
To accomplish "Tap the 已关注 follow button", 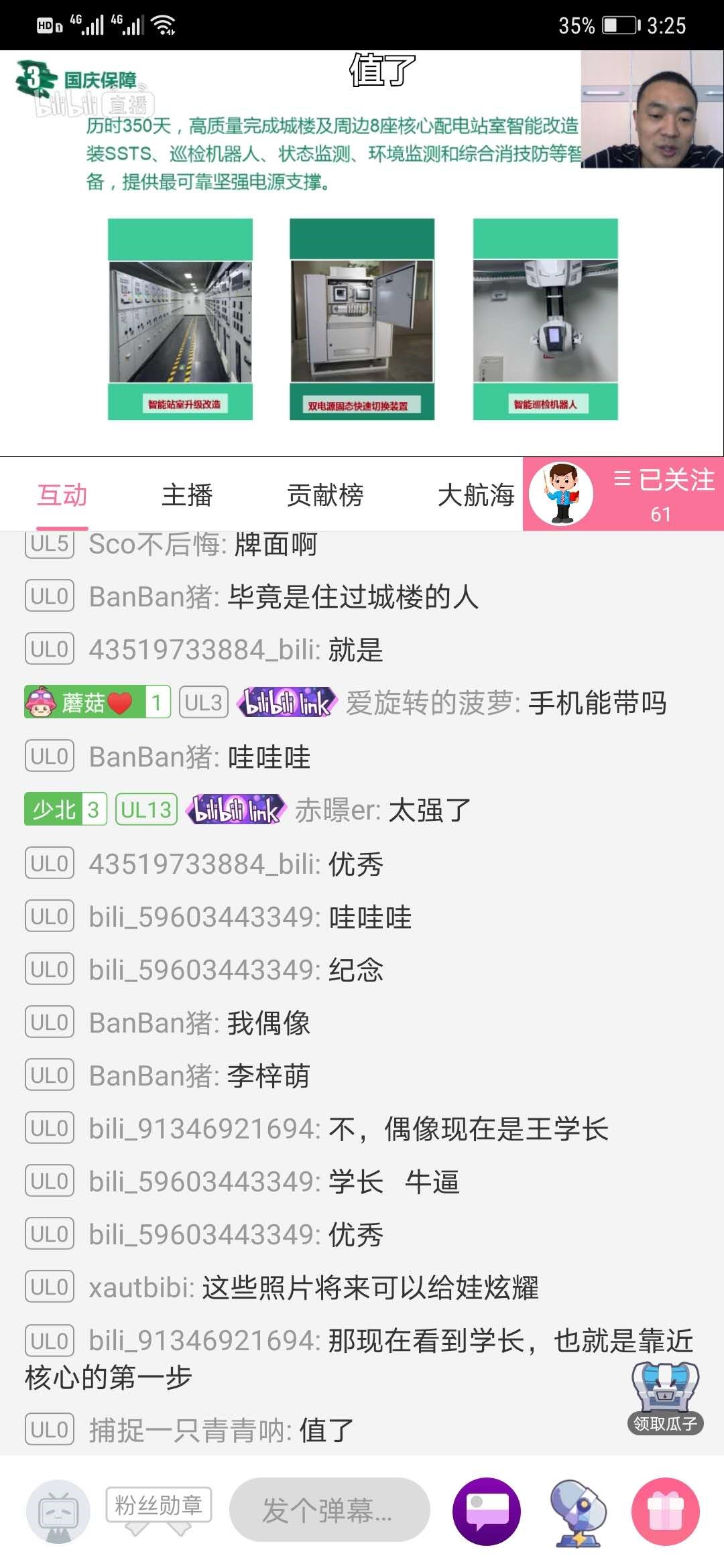I will tap(663, 493).
